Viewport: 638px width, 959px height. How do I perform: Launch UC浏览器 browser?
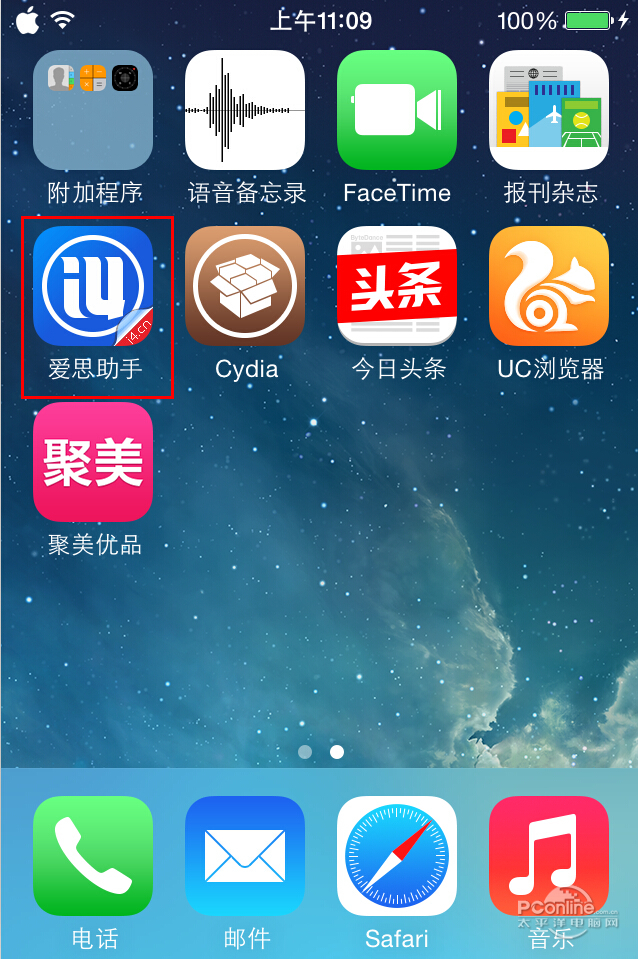[549, 286]
